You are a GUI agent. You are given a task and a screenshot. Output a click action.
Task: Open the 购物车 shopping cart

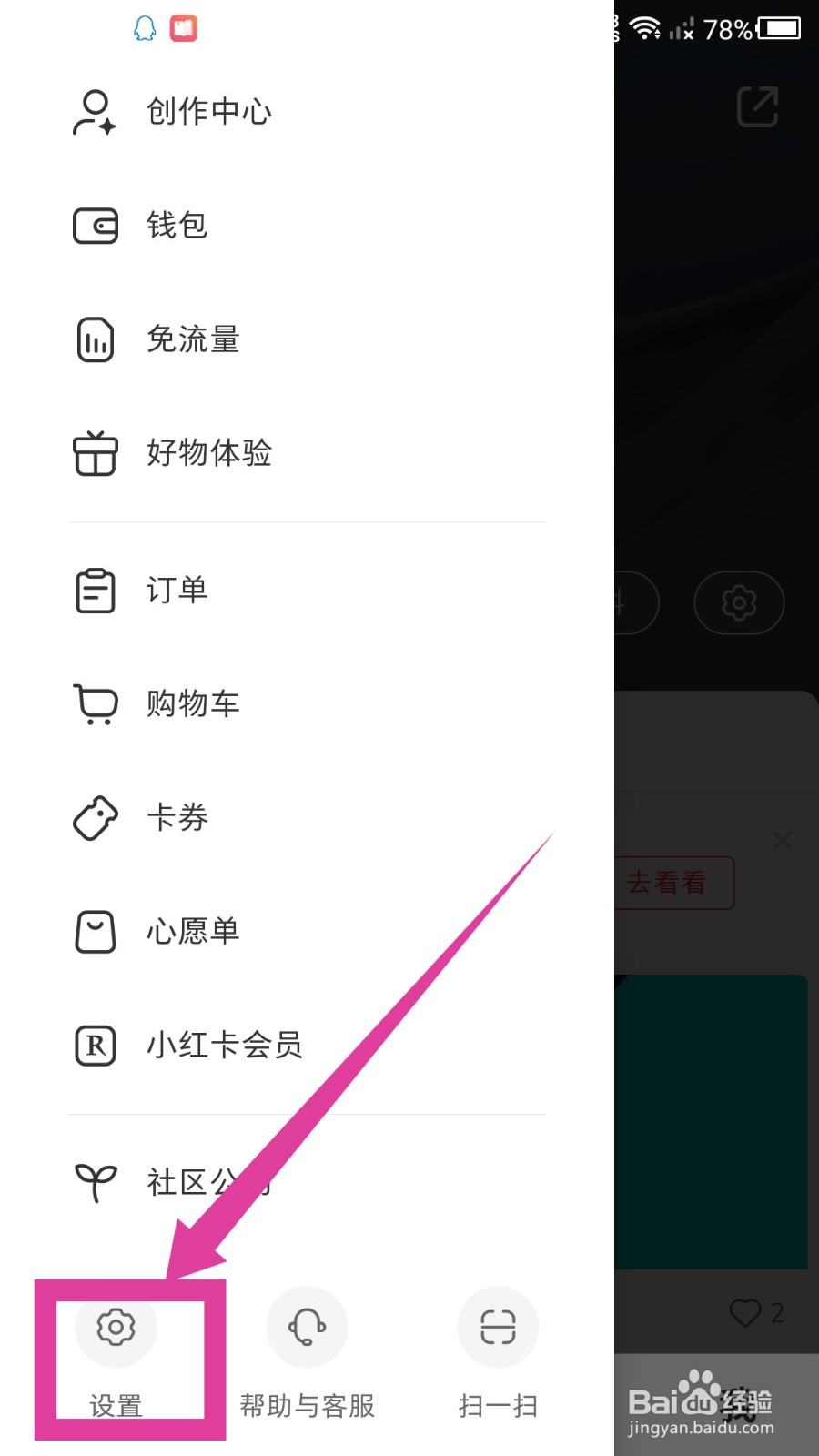click(x=192, y=703)
